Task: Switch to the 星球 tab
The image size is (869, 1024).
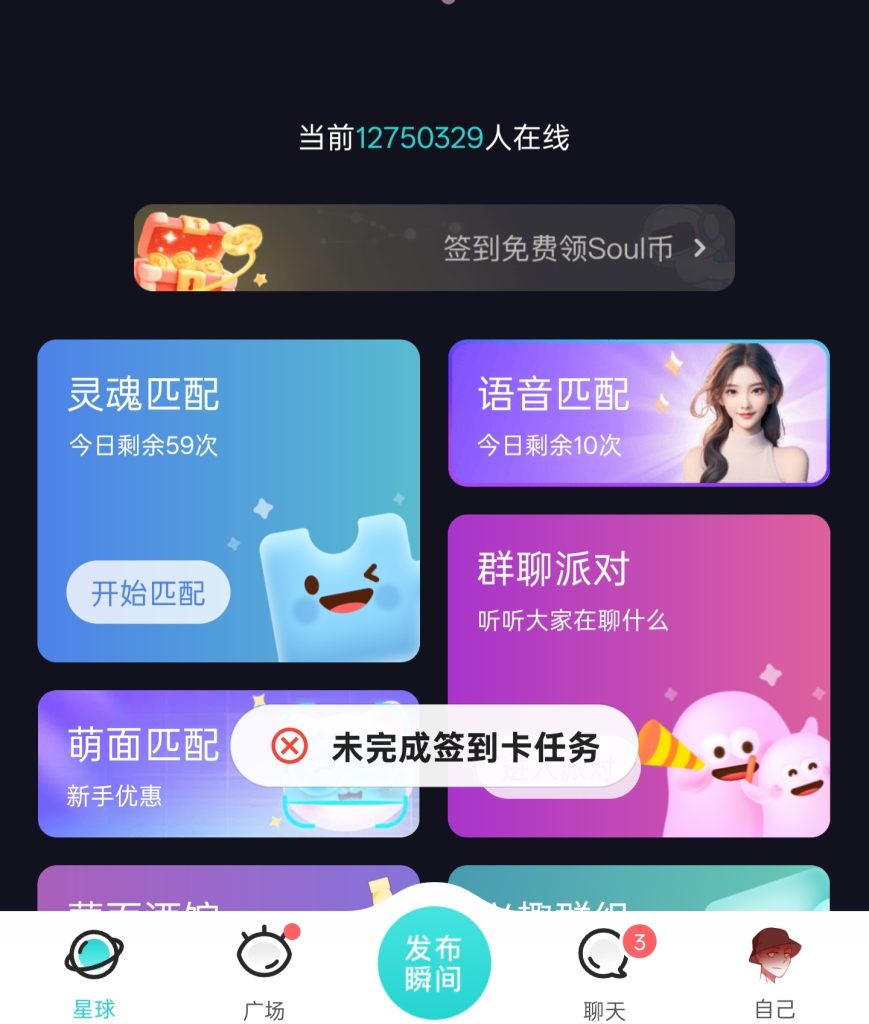Action: 94,973
